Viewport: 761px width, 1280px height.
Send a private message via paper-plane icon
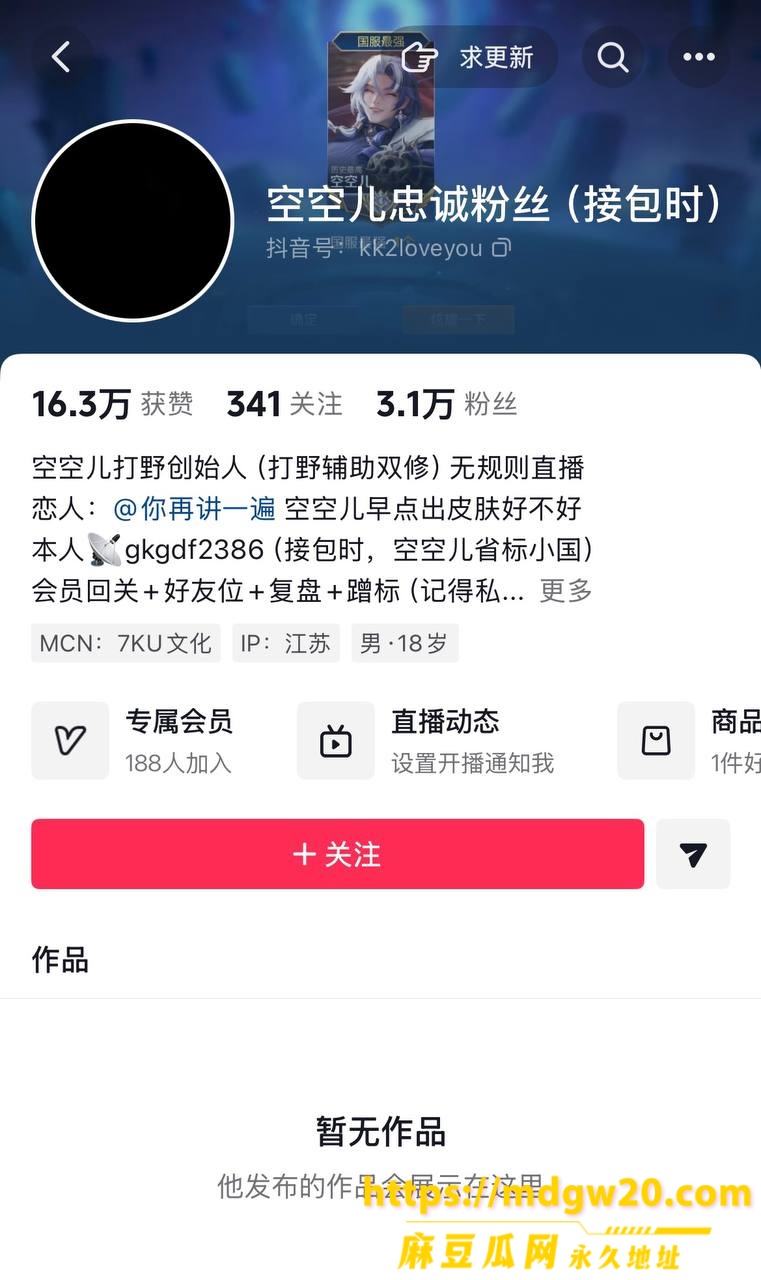693,854
